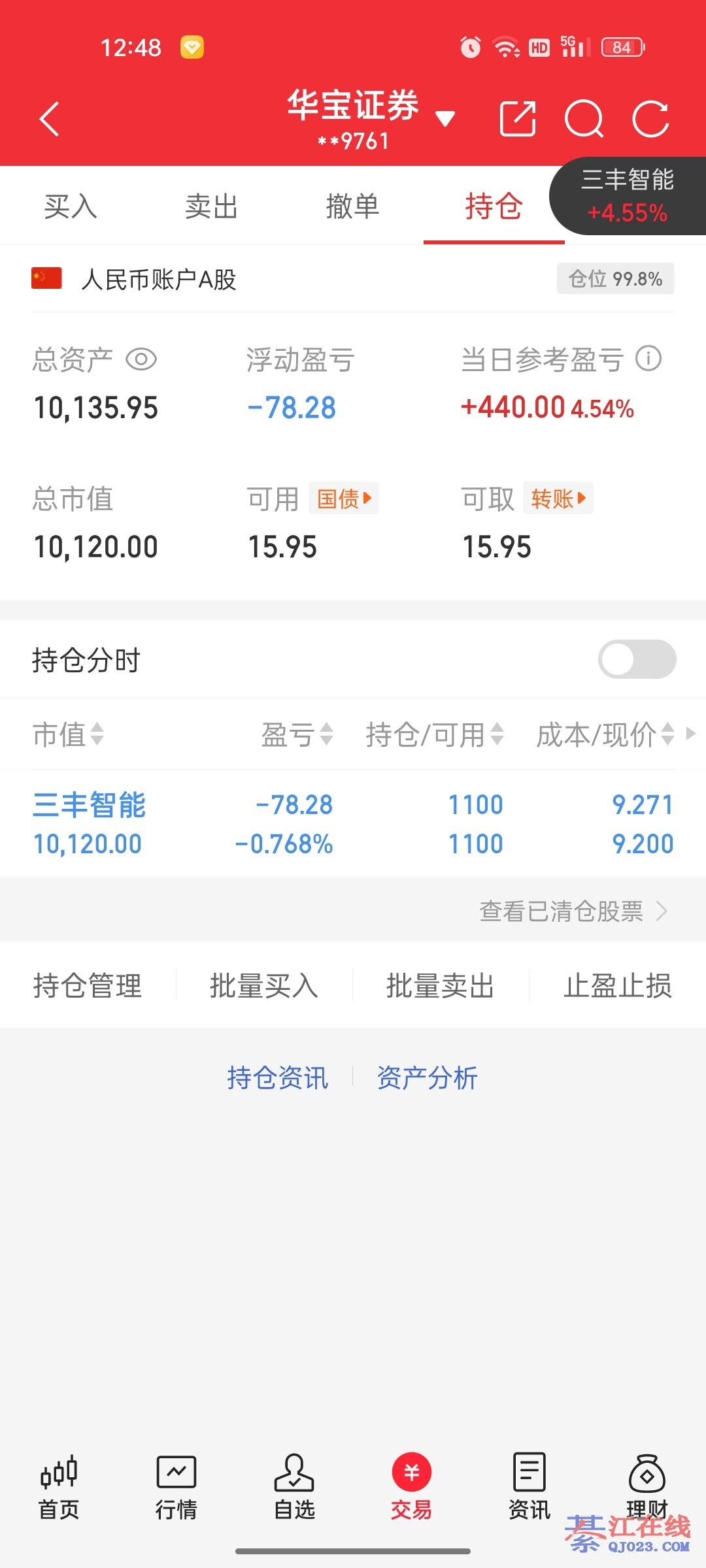Open search via the magnifier icon

[x=584, y=119]
